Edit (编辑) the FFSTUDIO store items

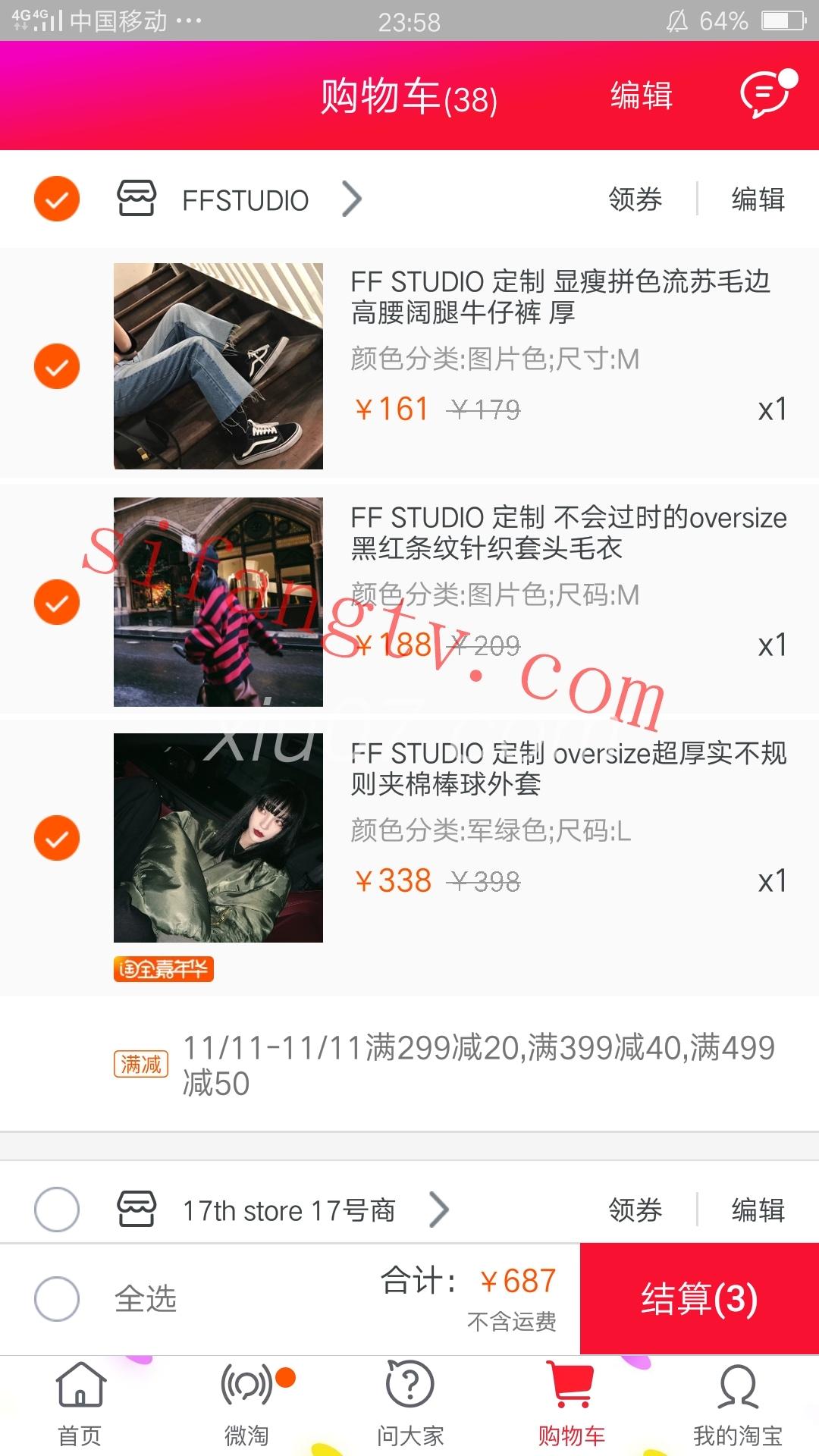(758, 199)
